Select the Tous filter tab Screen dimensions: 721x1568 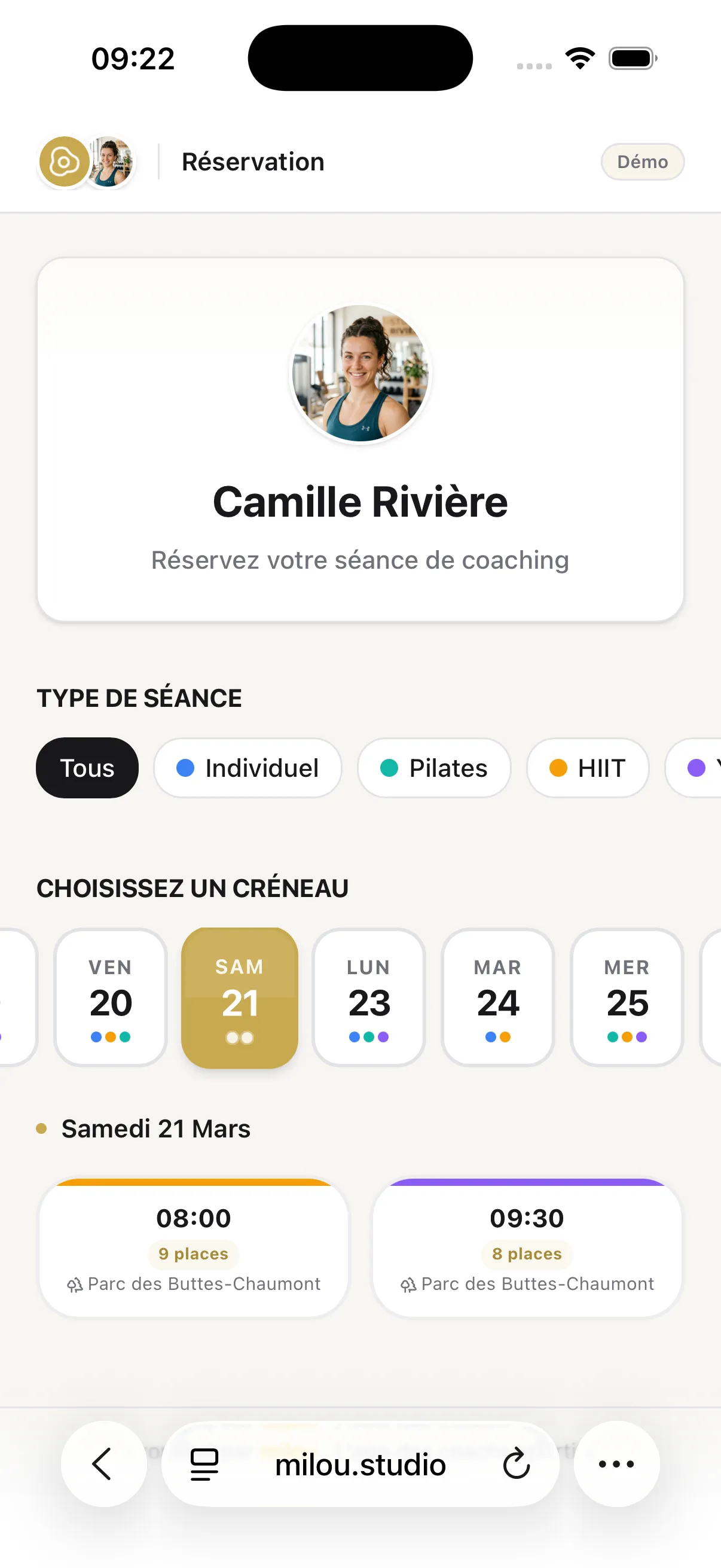(87, 768)
